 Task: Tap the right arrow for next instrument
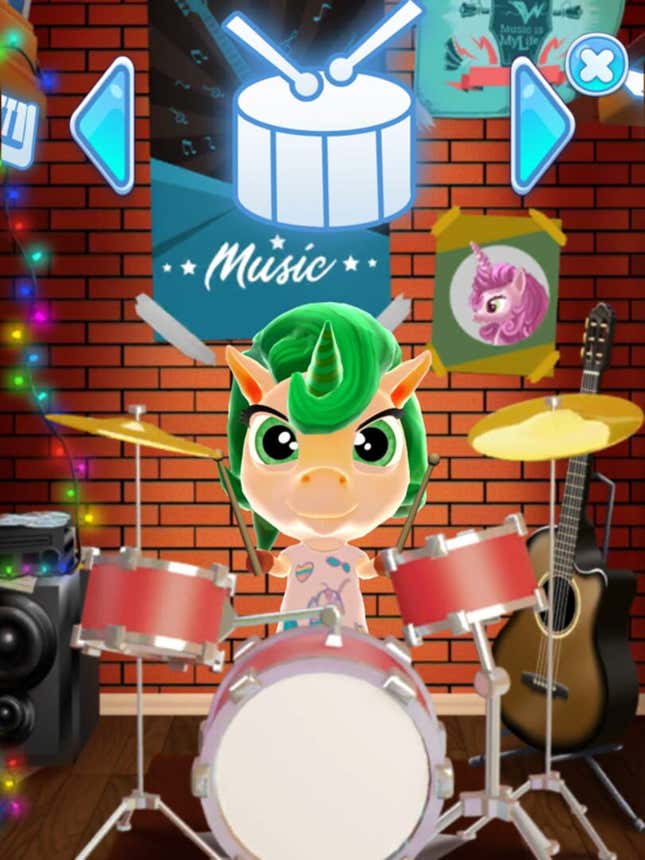[540, 124]
